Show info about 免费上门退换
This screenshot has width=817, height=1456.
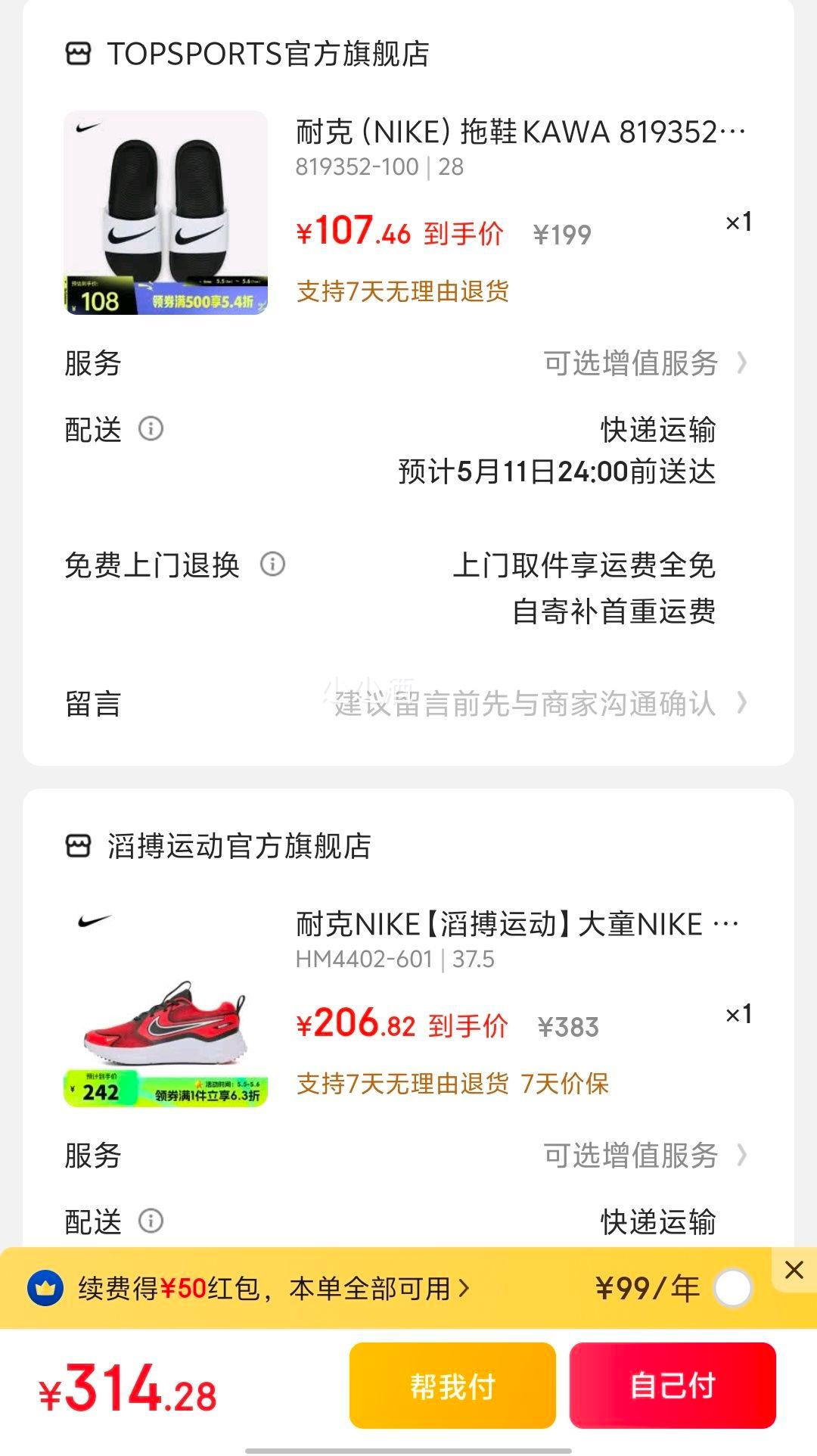point(272,564)
